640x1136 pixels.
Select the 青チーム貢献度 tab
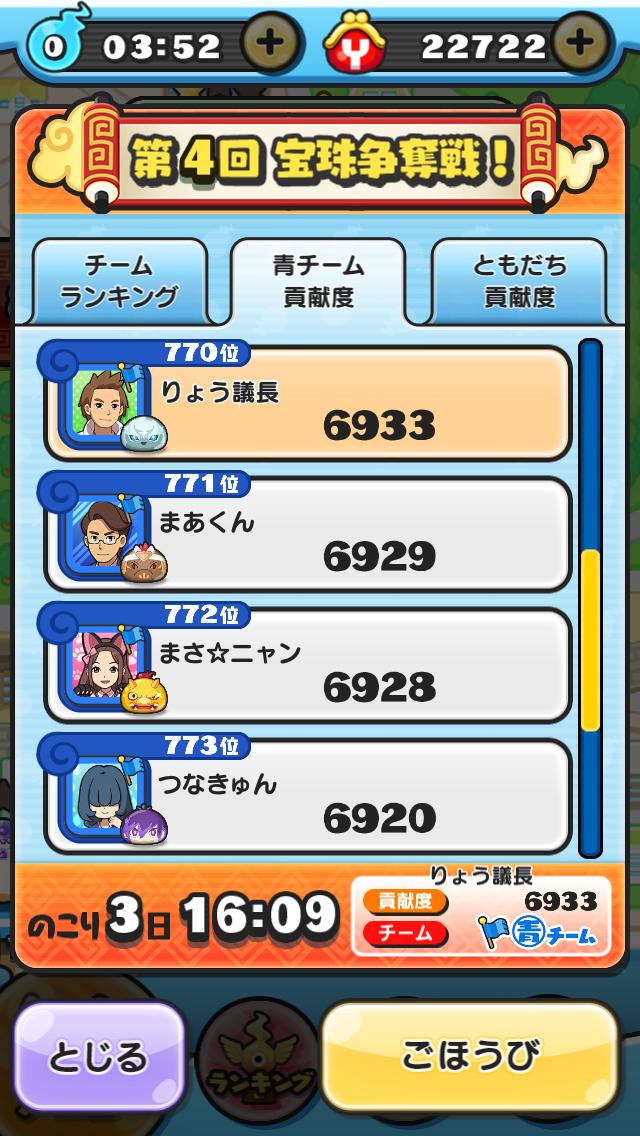click(x=318, y=281)
